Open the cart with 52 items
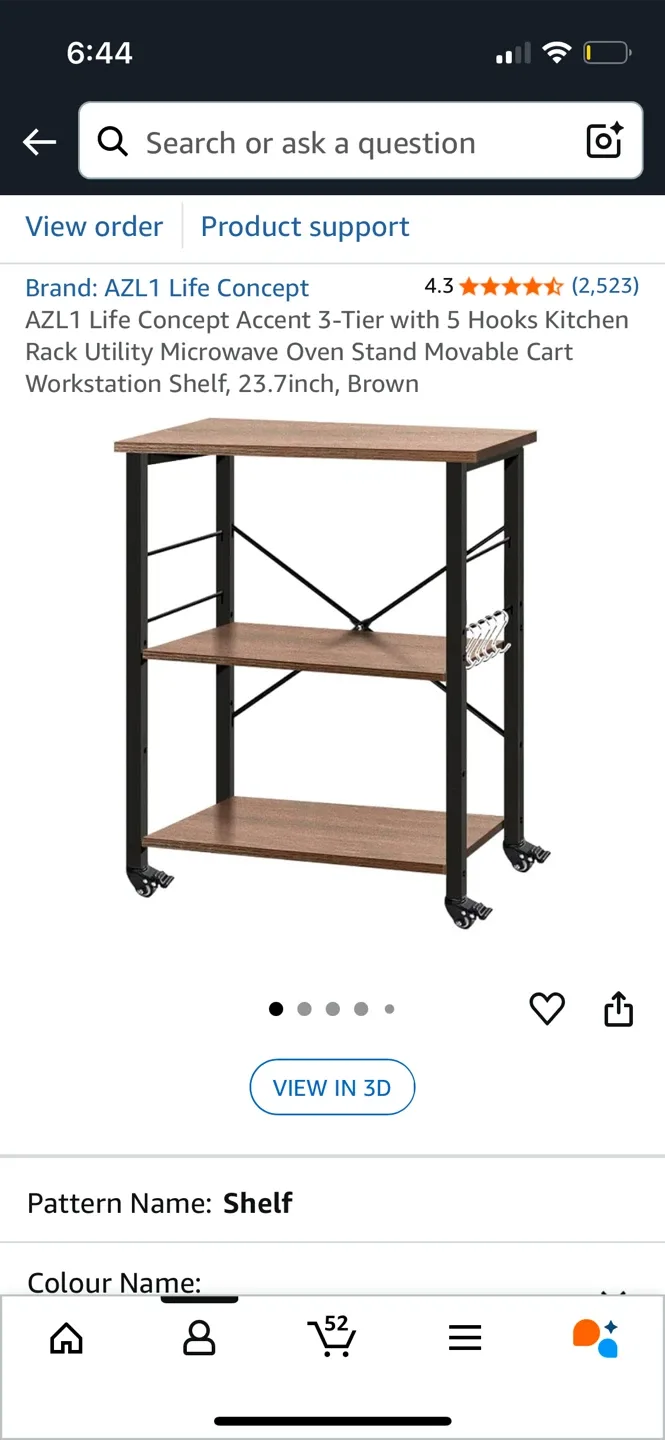The image size is (665, 1440). (x=332, y=1336)
